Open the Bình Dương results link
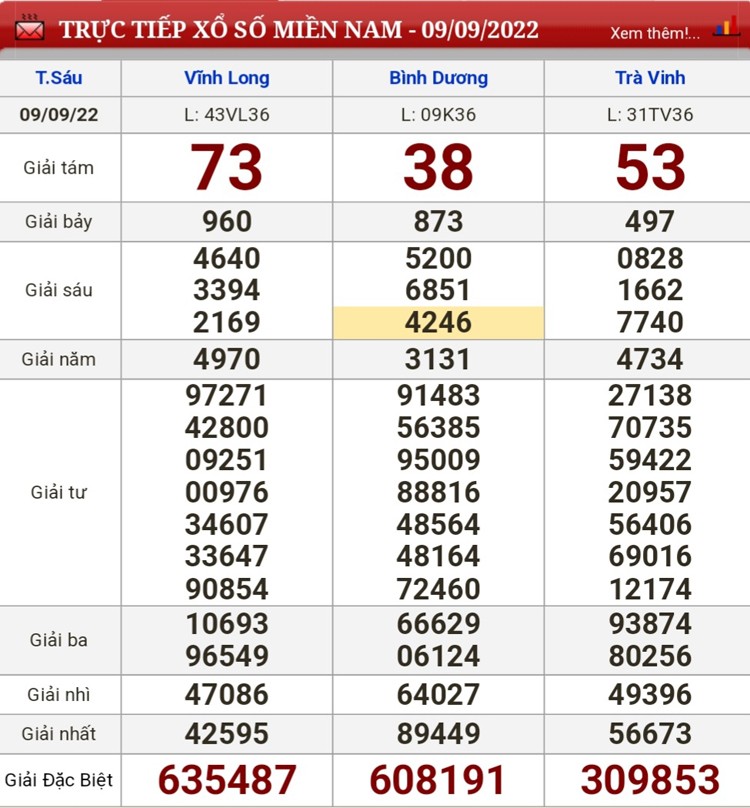The image size is (750, 808). (438, 78)
